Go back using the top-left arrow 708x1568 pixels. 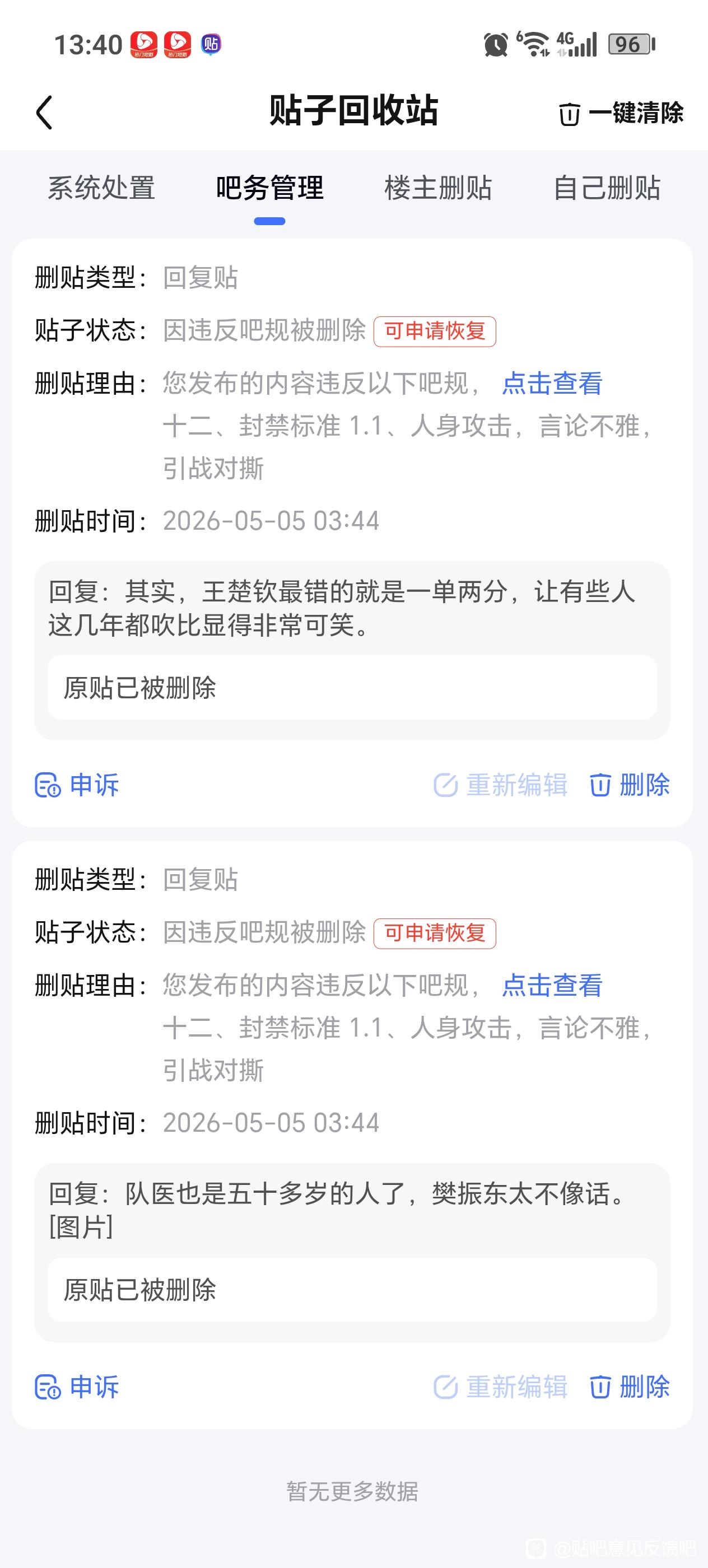[x=44, y=112]
